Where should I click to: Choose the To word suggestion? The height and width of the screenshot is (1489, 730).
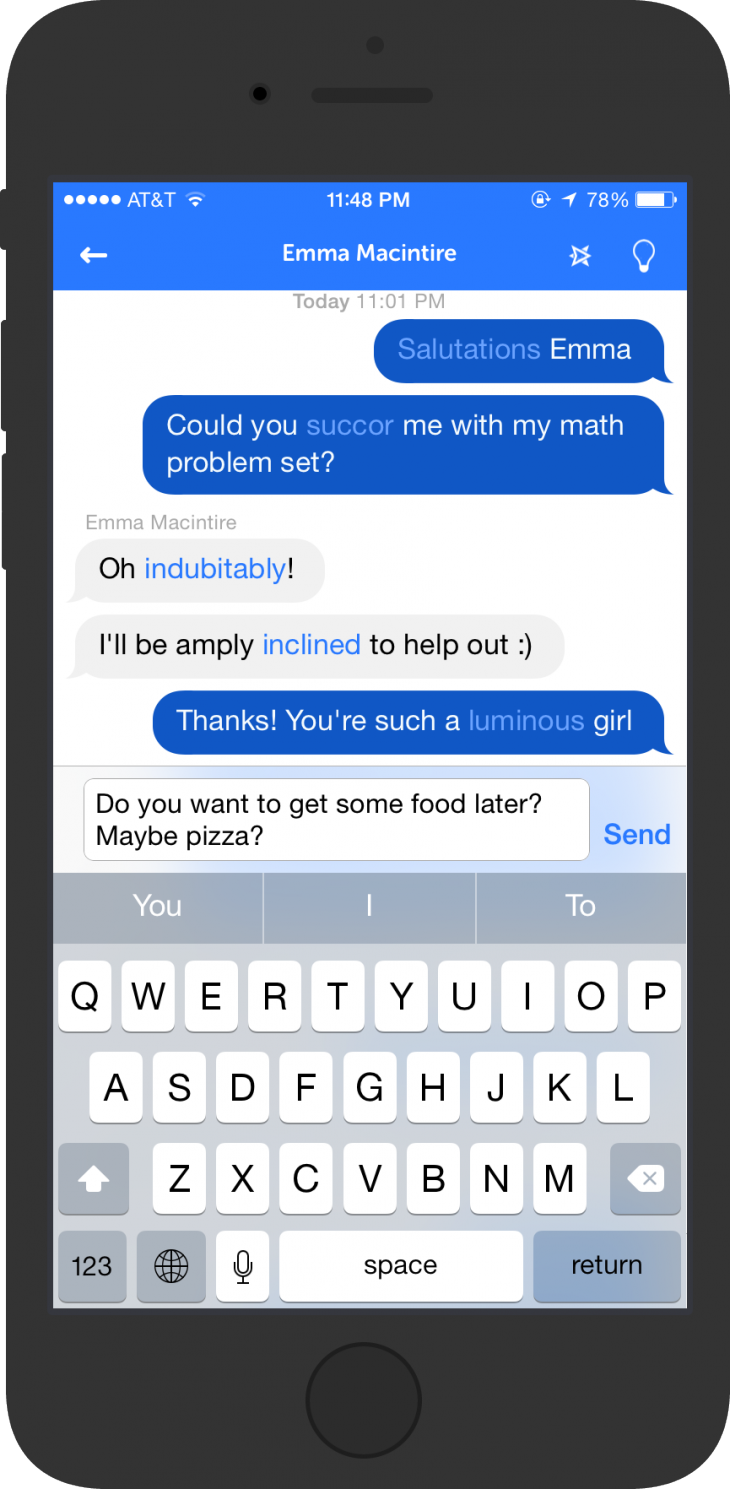(580, 907)
